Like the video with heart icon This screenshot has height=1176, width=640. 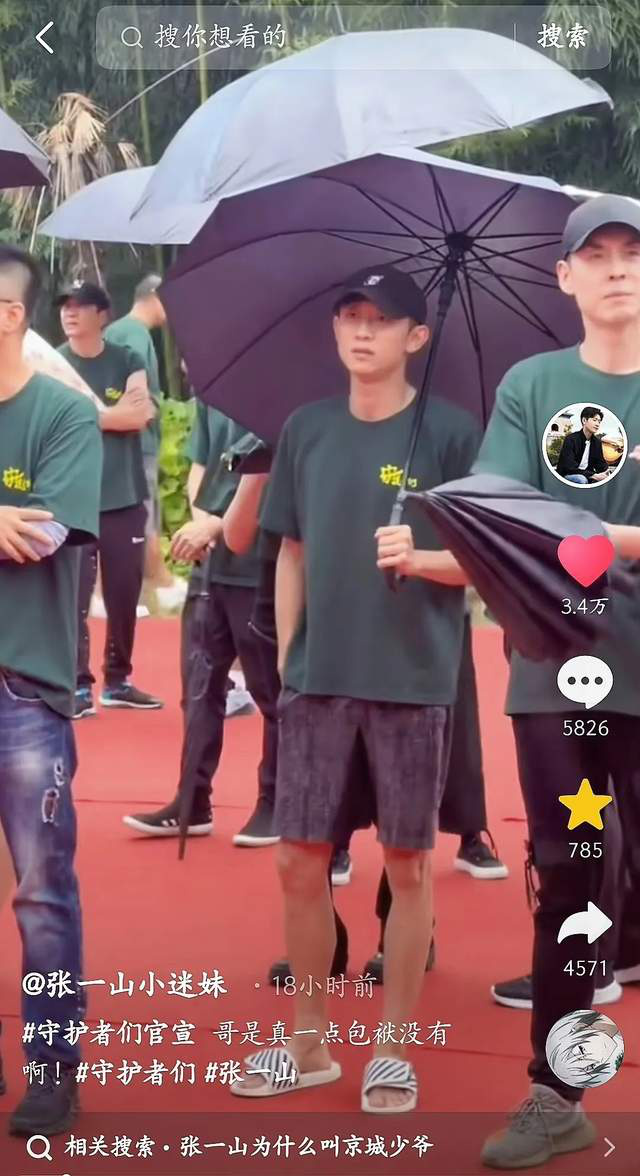(x=585, y=560)
